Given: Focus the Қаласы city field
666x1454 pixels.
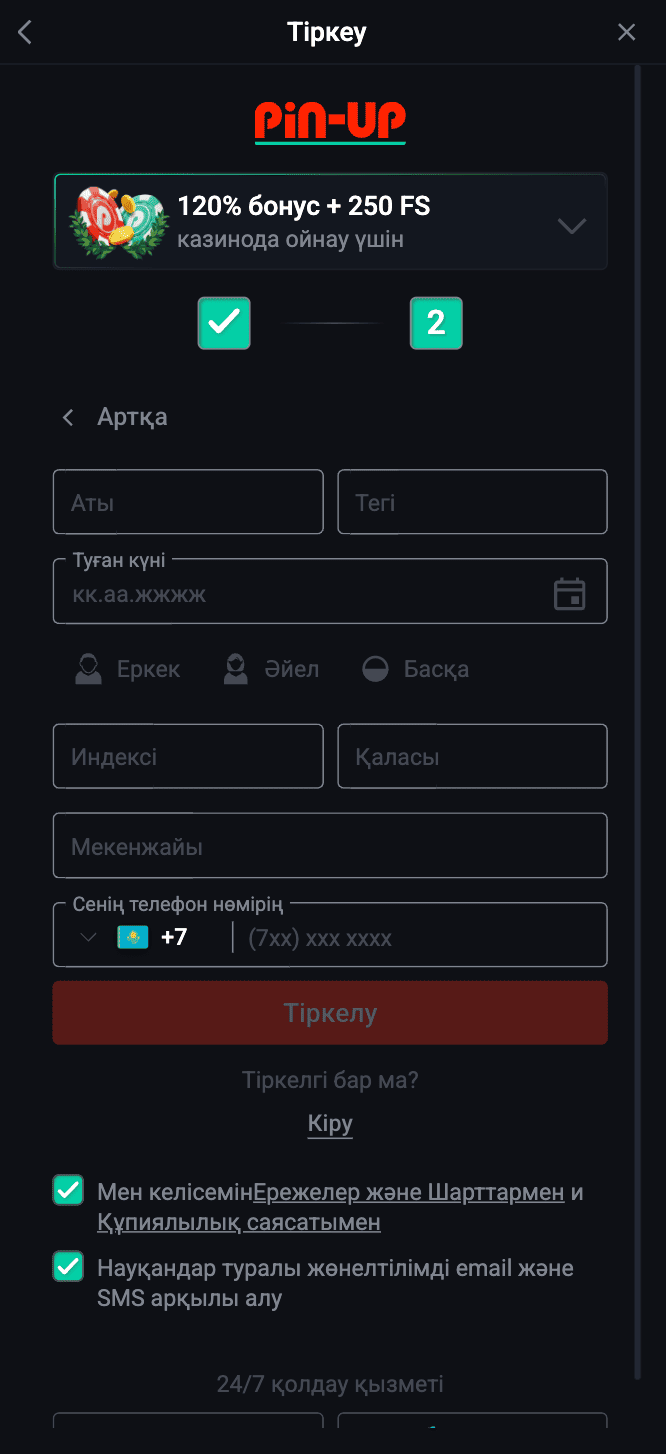Looking at the screenshot, I should coord(472,757).
